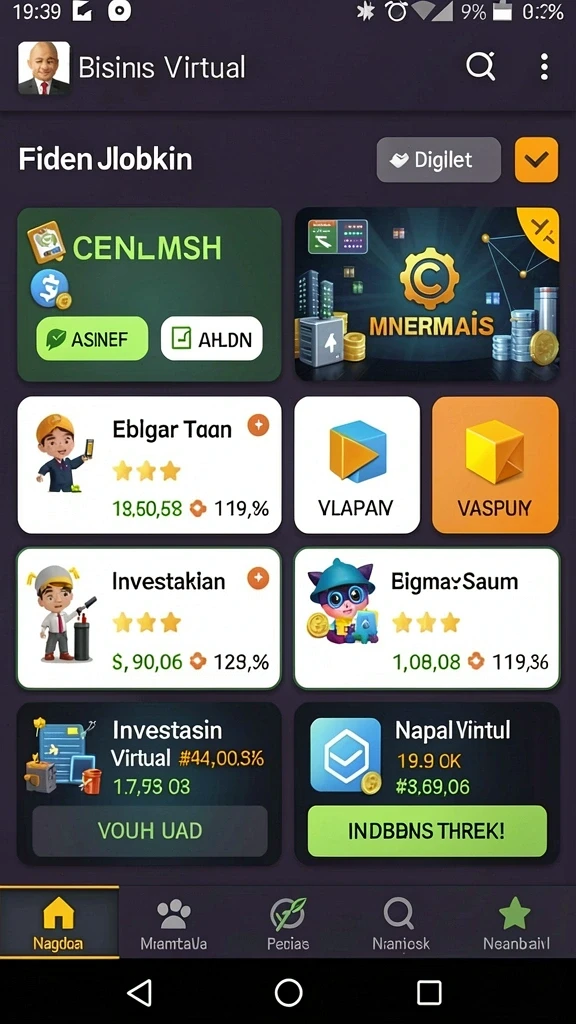Image resolution: width=576 pixels, height=1024 pixels.
Task: Open the Eblgar Taan card
Action: pos(150,465)
